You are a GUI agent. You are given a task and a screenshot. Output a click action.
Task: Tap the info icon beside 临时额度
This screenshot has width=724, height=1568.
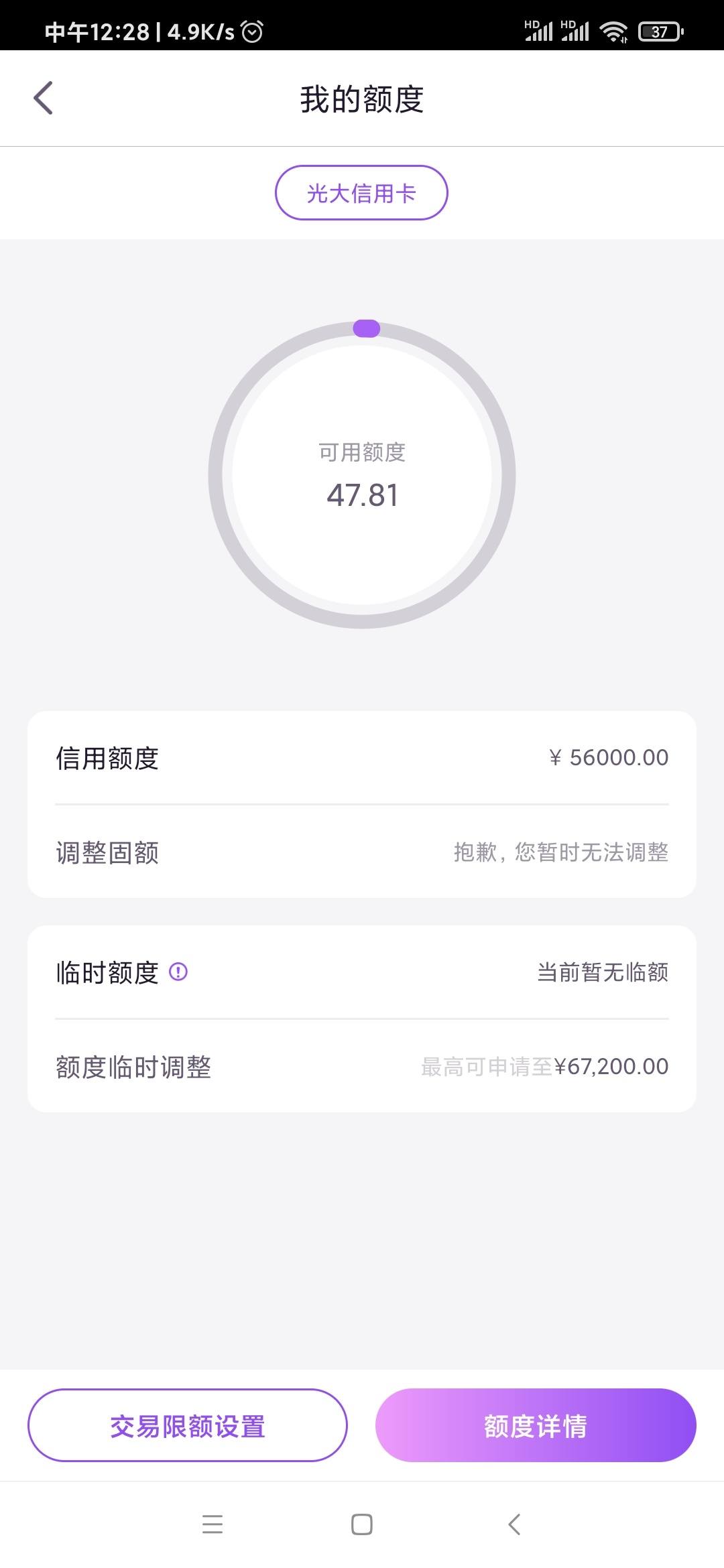[178, 972]
